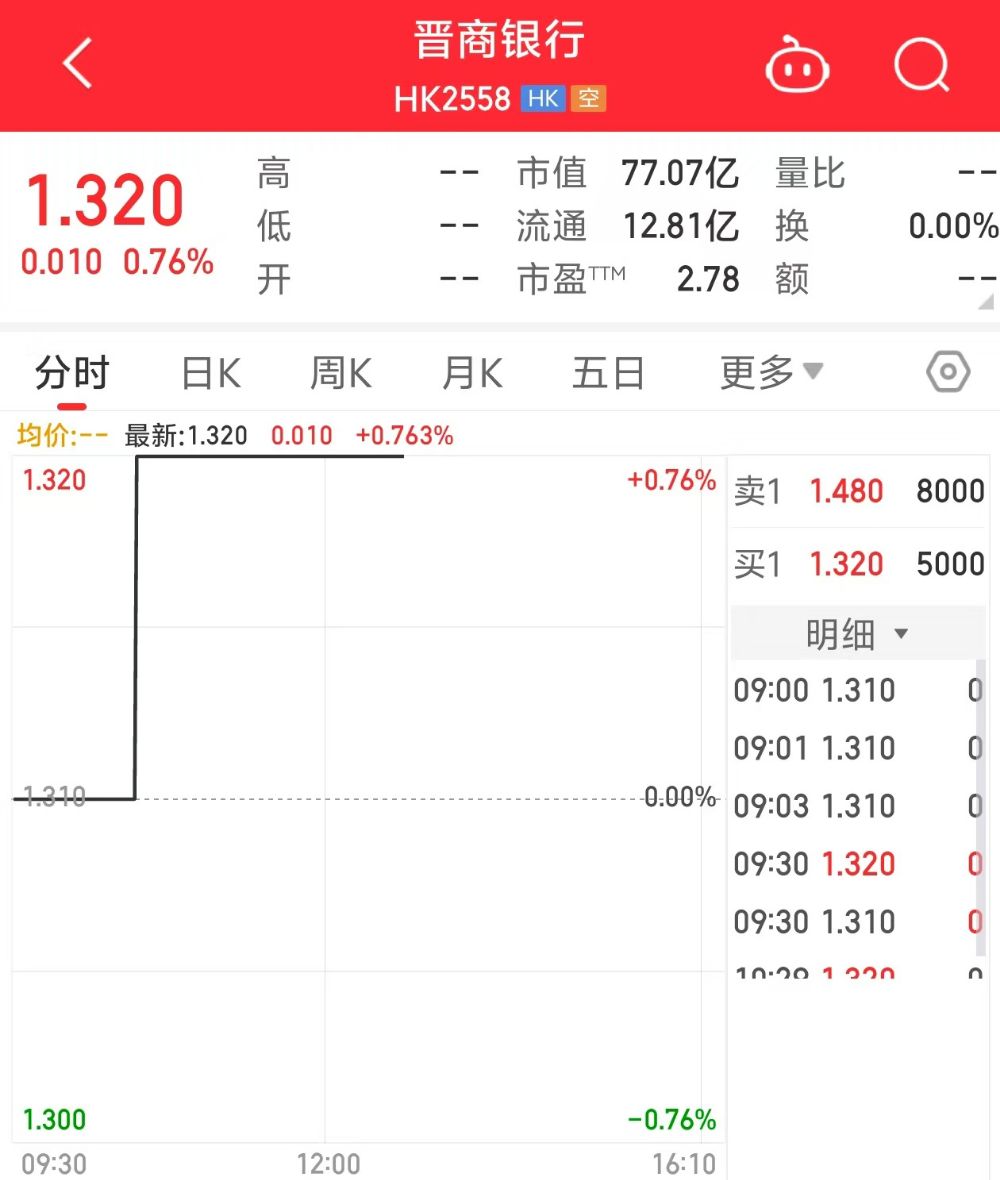Switch to the 月K chart tab

(472, 374)
